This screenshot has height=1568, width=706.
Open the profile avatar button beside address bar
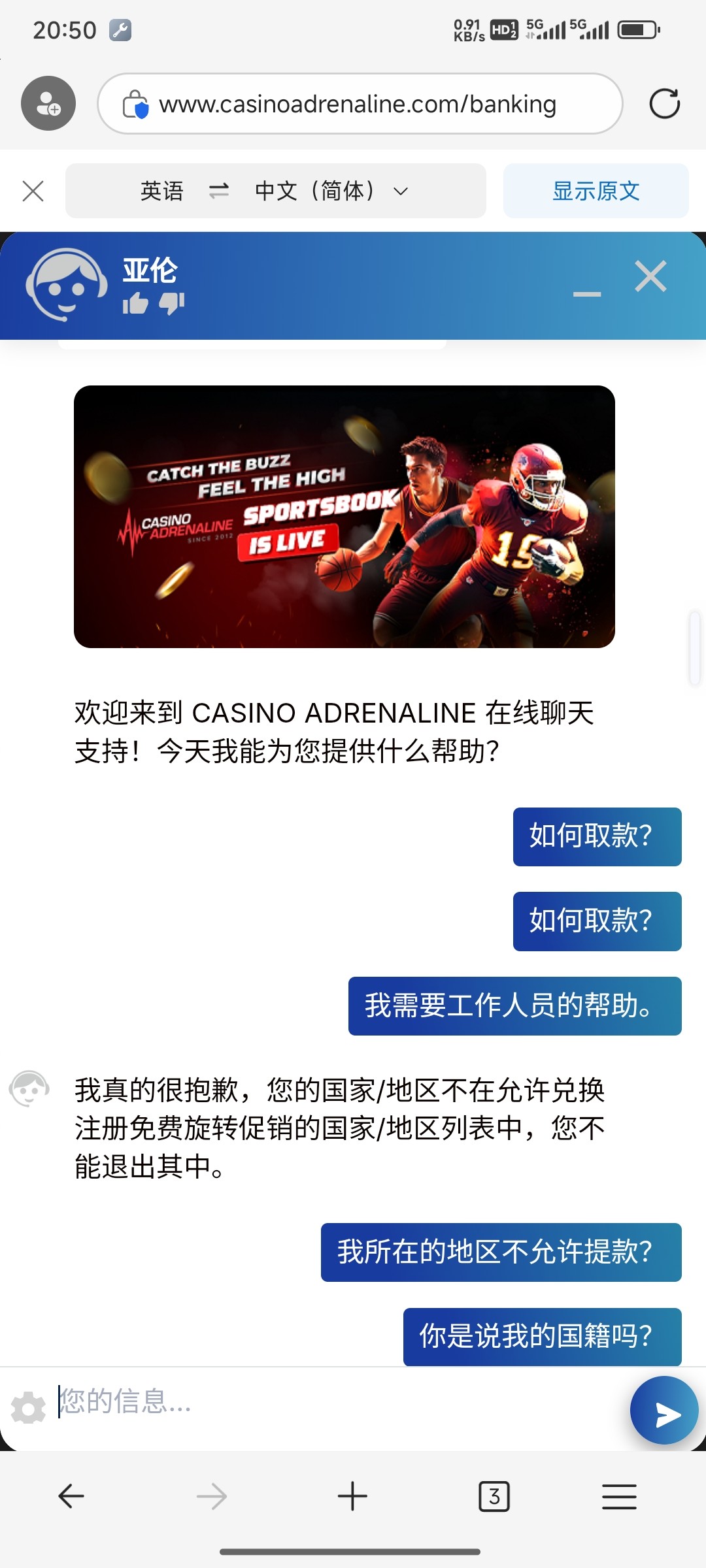[x=48, y=103]
